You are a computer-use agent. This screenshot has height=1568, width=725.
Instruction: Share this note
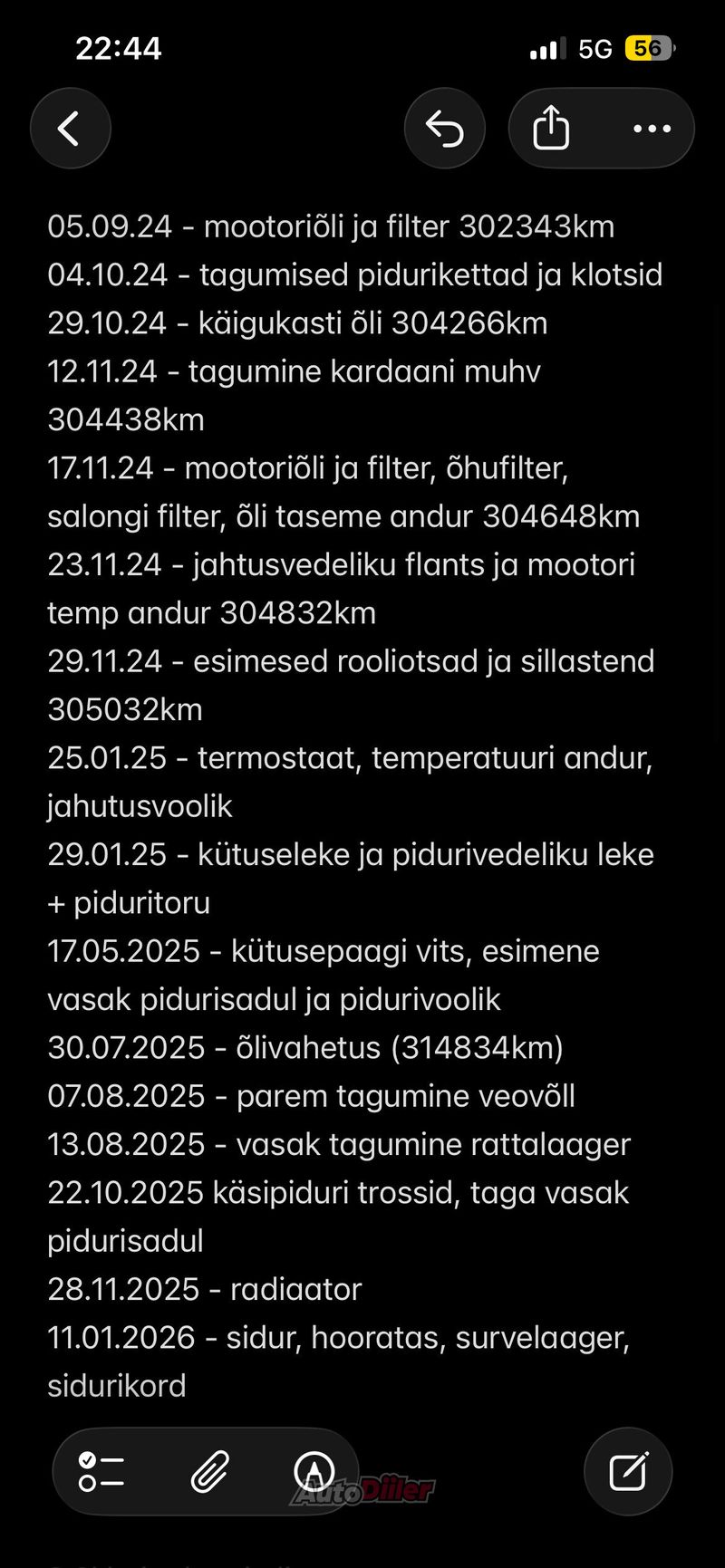[551, 129]
